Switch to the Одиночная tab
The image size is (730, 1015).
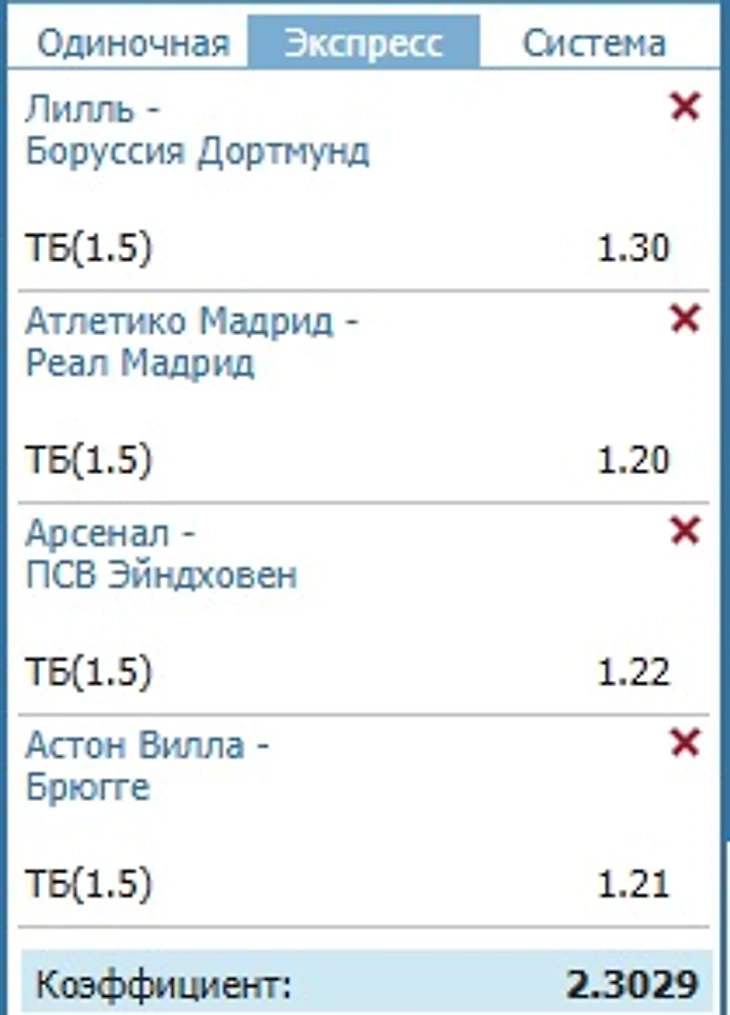tap(133, 43)
